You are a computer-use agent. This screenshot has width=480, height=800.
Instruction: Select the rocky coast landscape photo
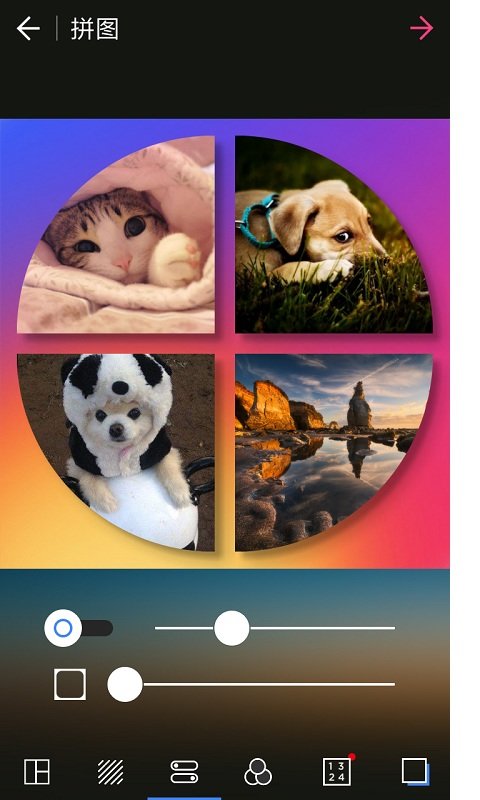point(334,453)
